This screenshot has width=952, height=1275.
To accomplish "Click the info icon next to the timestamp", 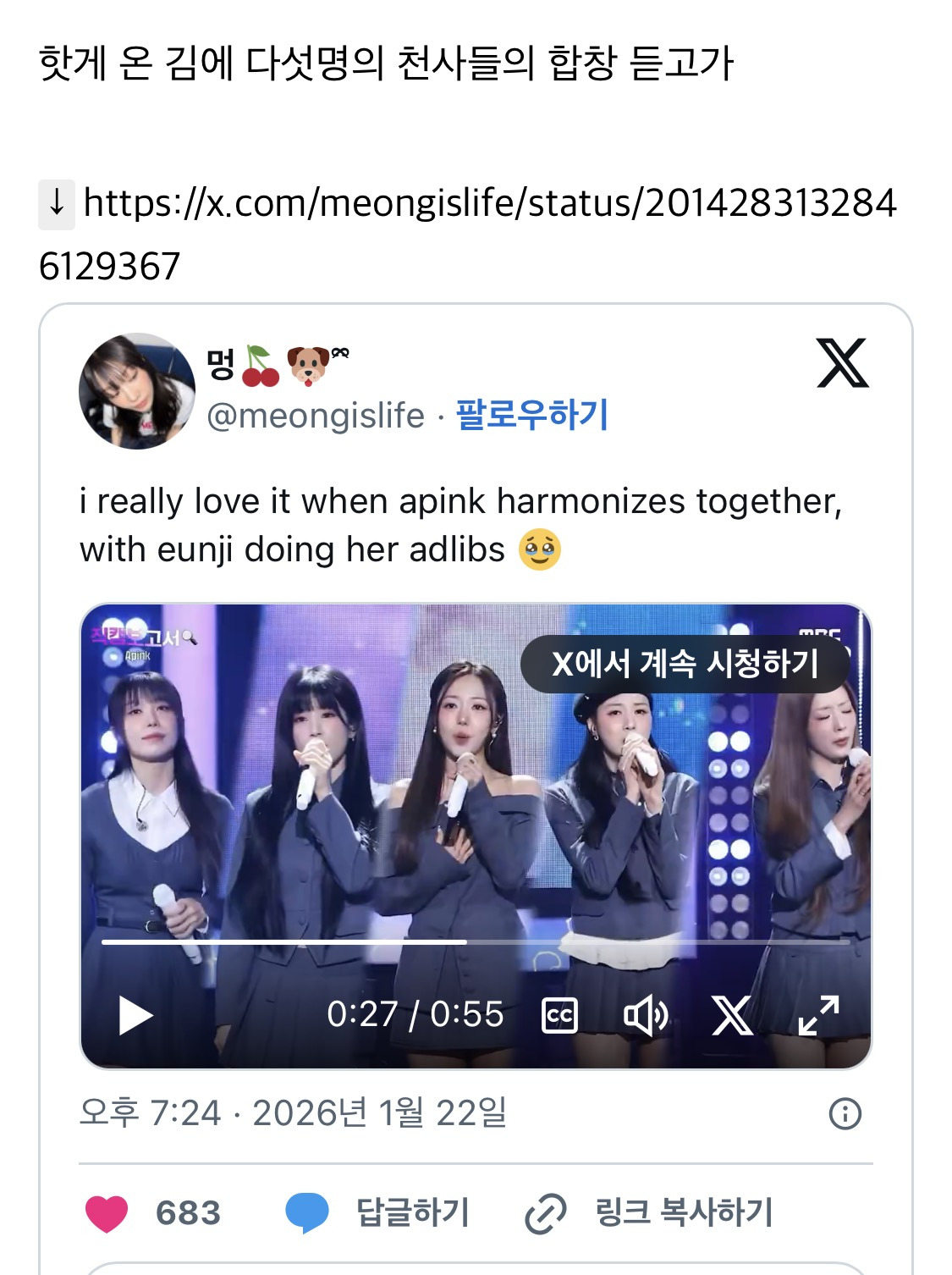I will (x=847, y=1115).
